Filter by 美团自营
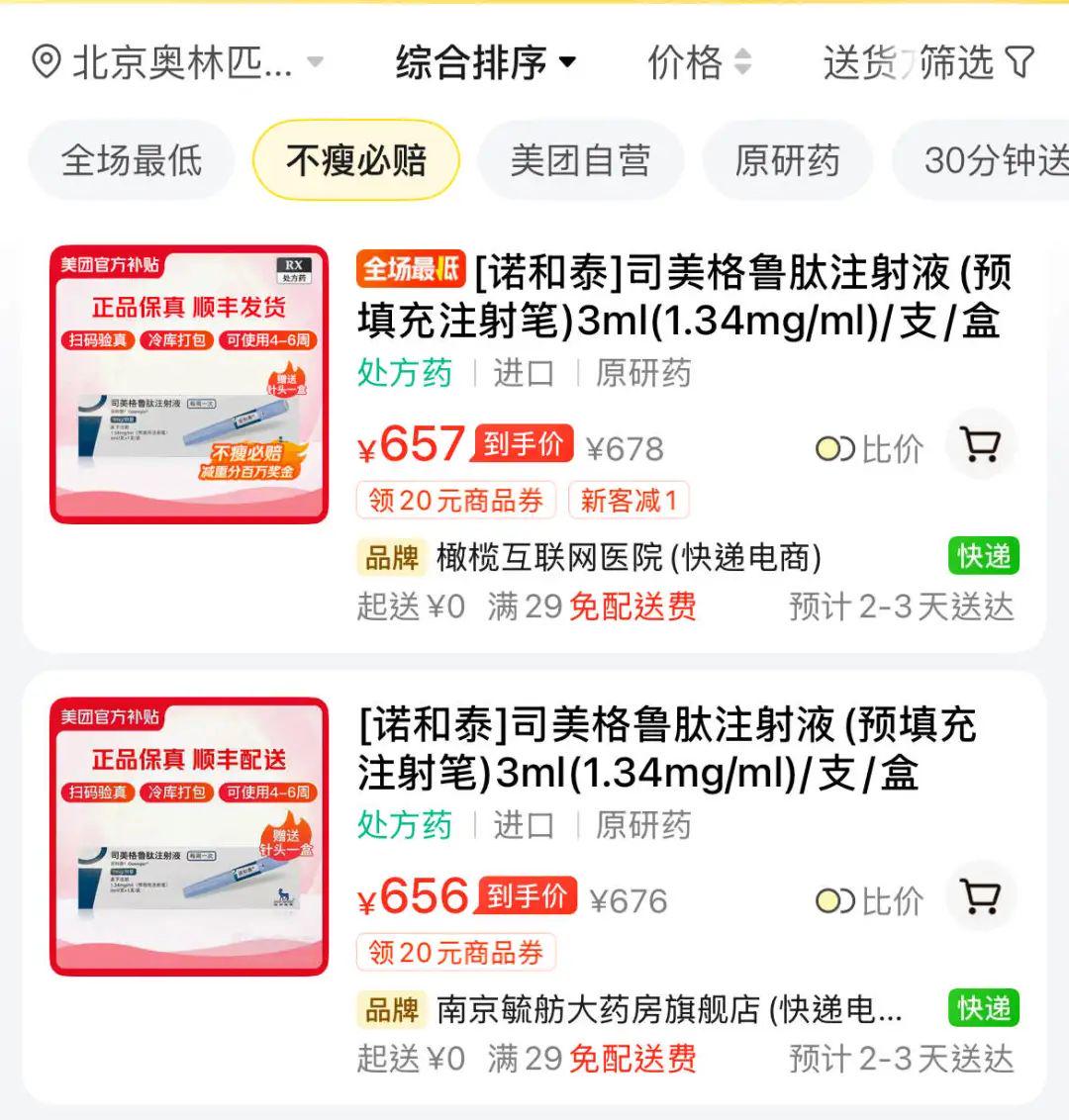Screen dimensions: 1069x1120 coord(580,160)
